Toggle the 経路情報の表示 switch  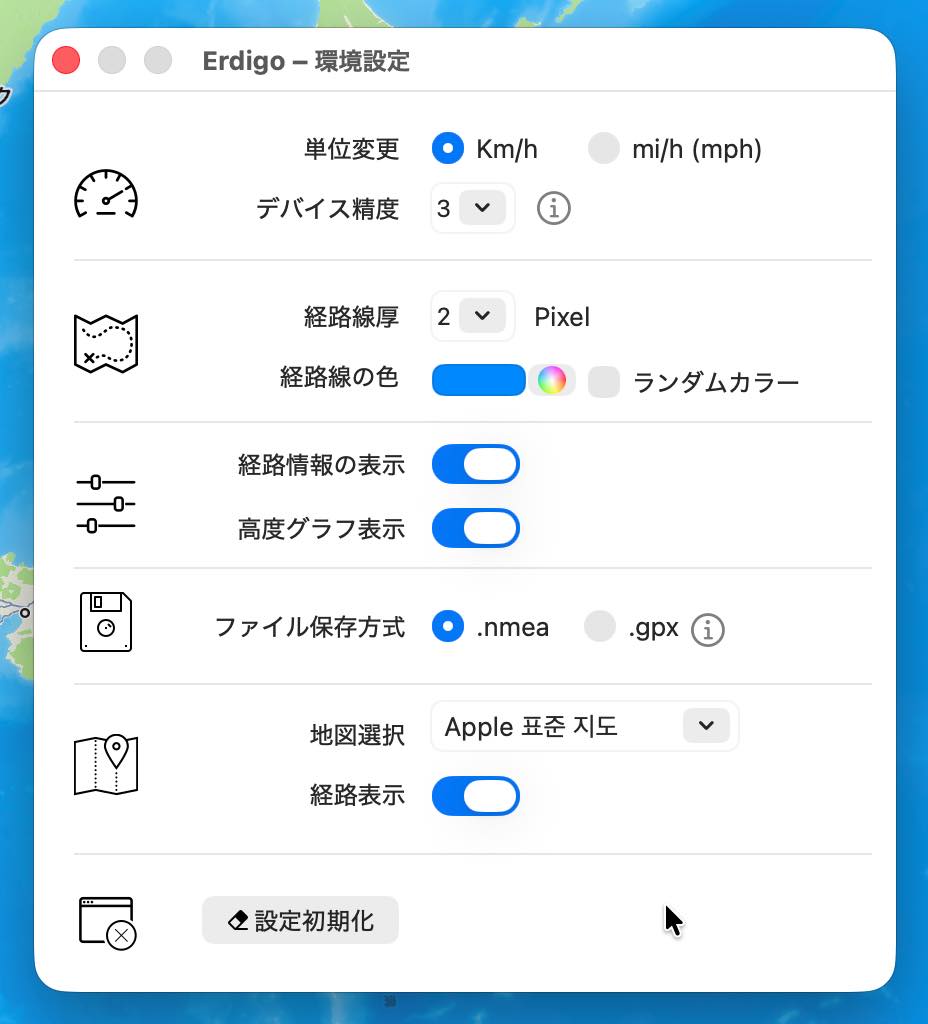[x=476, y=464]
